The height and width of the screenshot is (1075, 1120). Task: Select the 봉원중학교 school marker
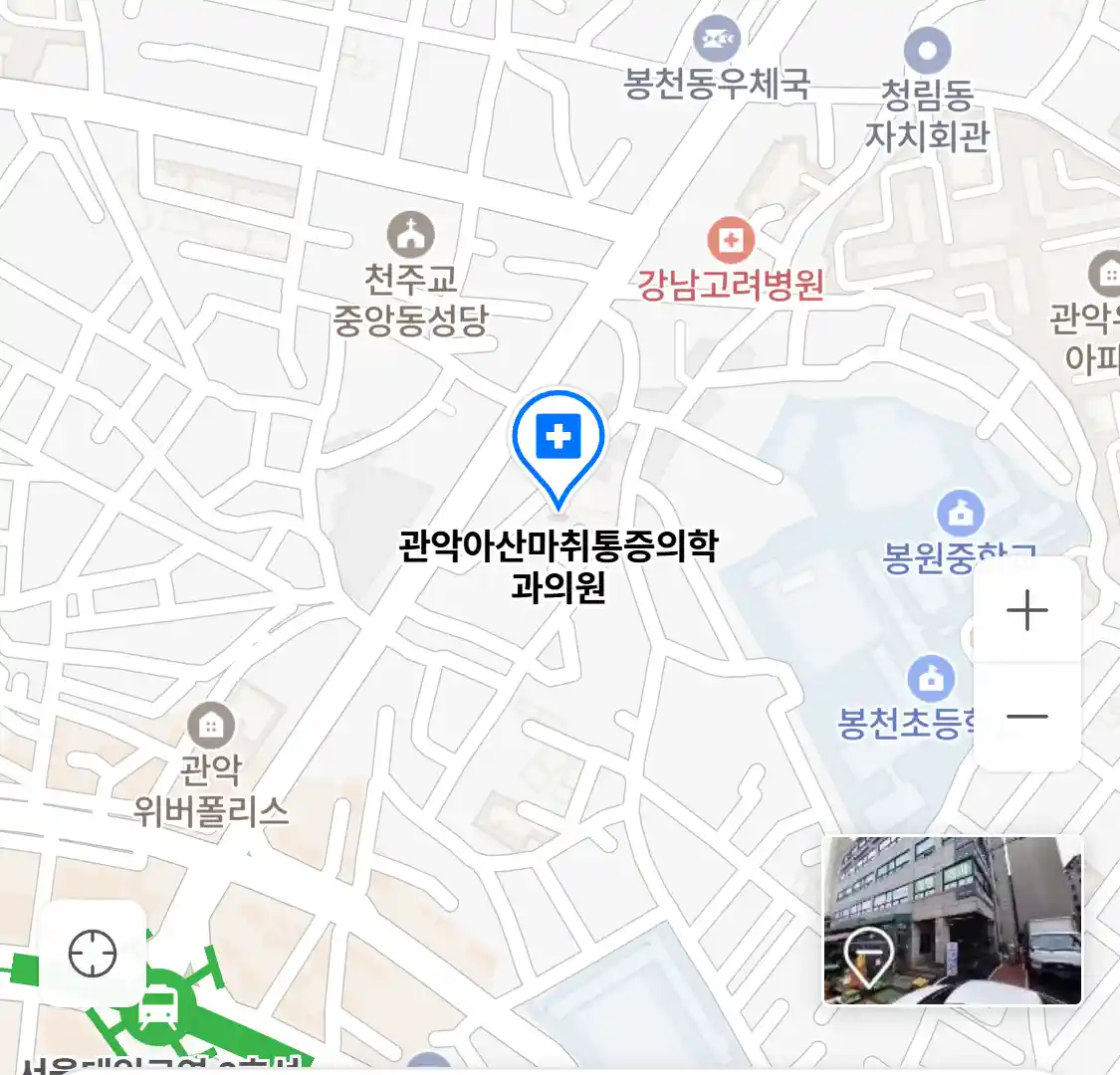(x=960, y=514)
